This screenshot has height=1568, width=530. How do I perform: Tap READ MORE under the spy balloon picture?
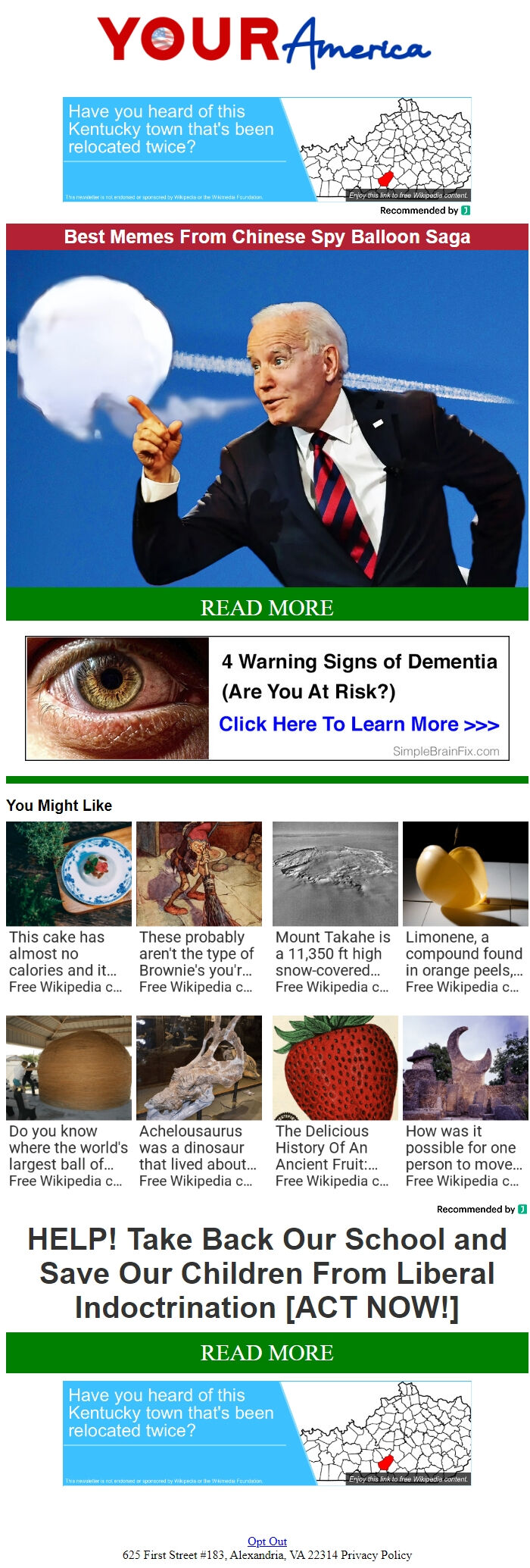click(267, 607)
